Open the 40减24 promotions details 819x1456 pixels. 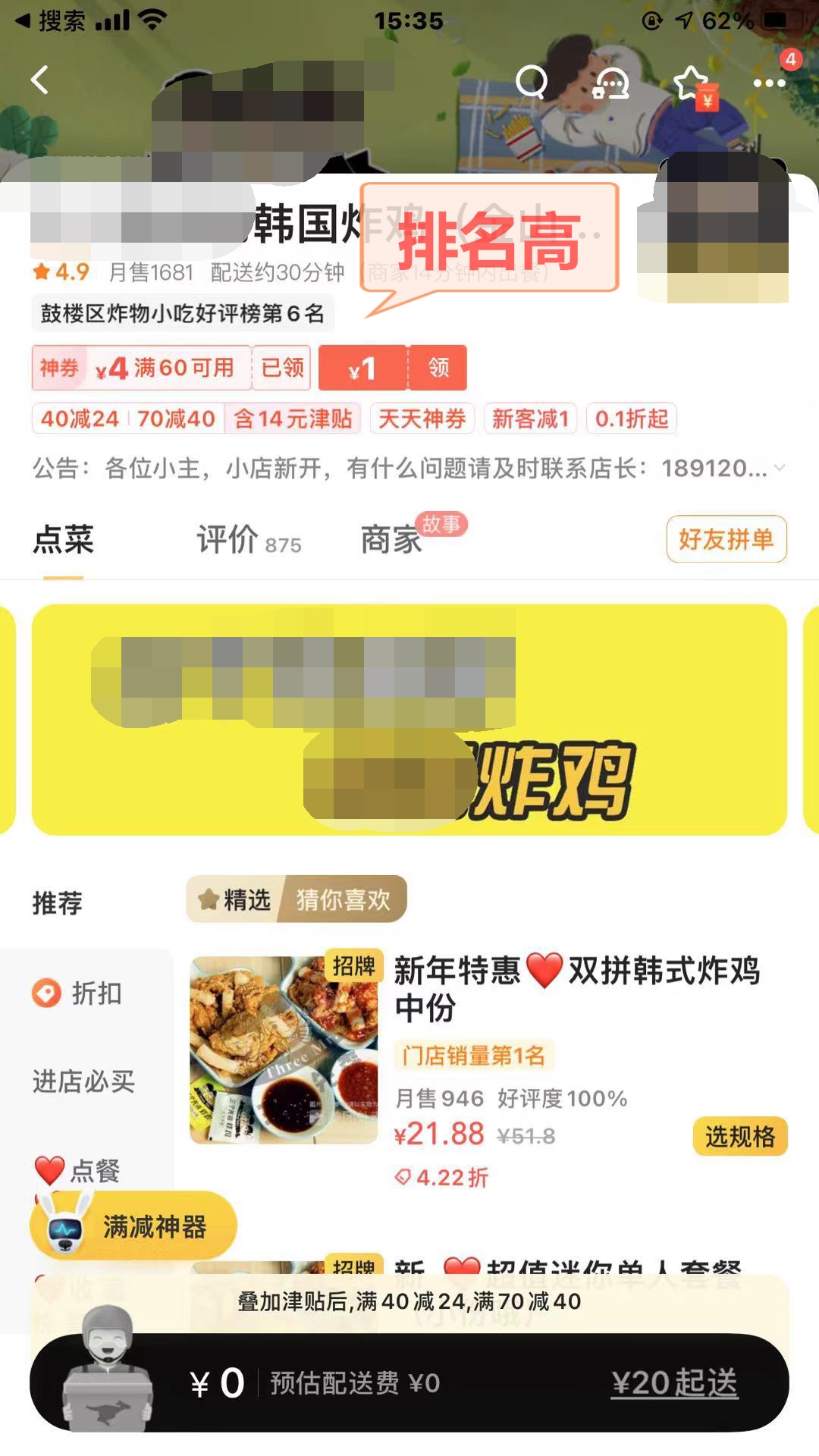coord(80,419)
